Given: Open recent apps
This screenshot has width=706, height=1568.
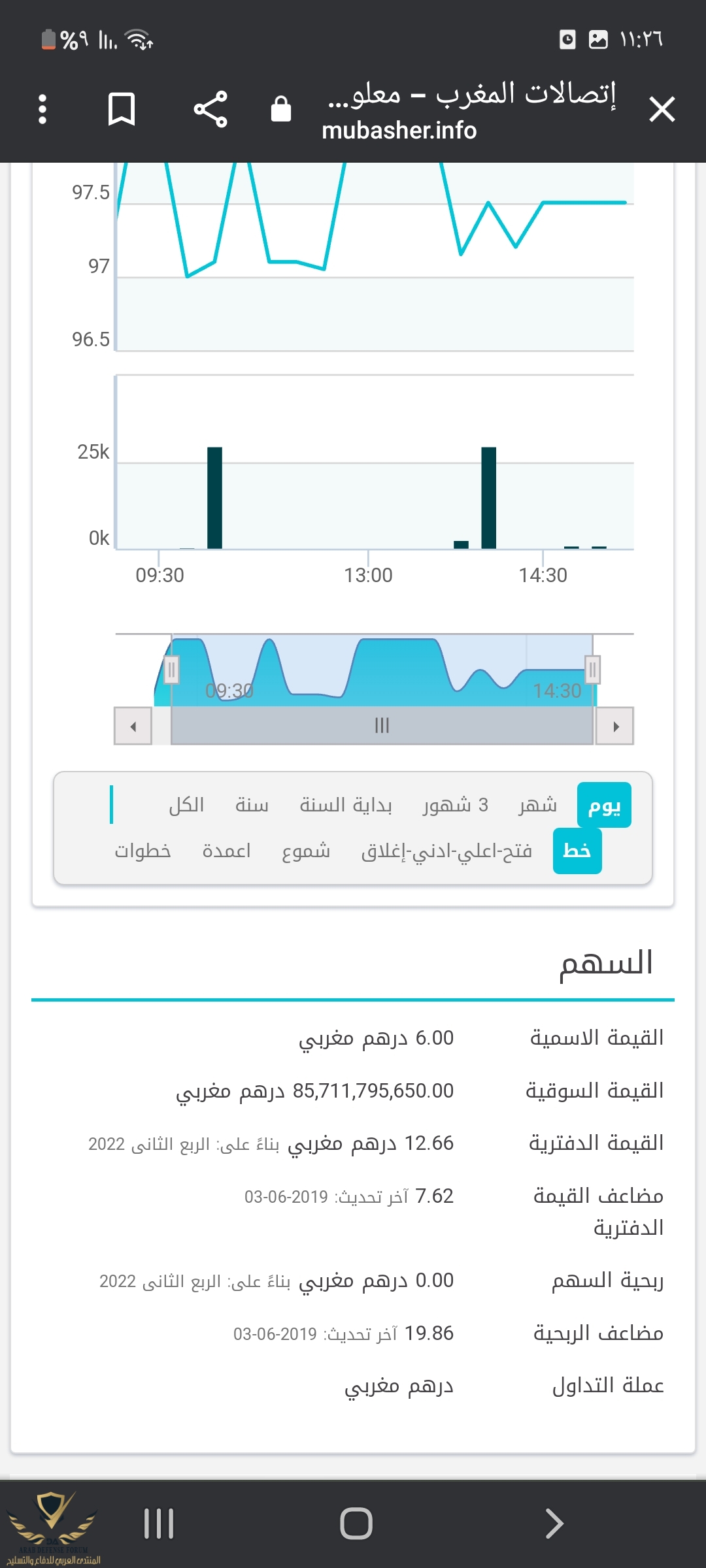Looking at the screenshot, I should (159, 1524).
